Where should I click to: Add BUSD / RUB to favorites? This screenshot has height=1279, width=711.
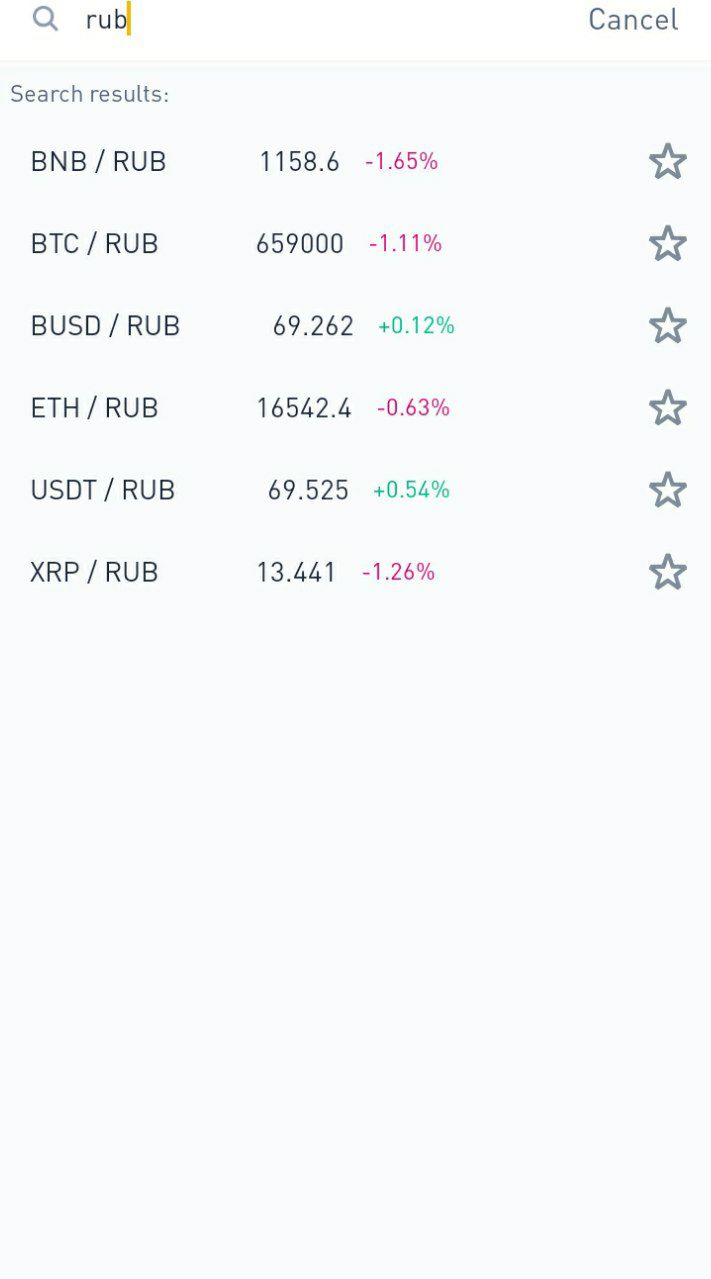click(668, 326)
